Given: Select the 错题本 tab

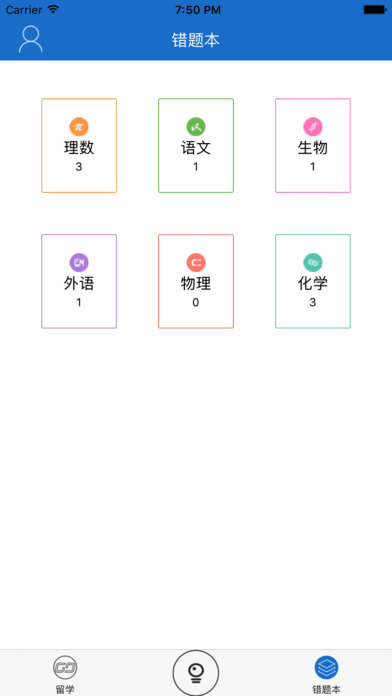Looking at the screenshot, I should pos(326,674).
